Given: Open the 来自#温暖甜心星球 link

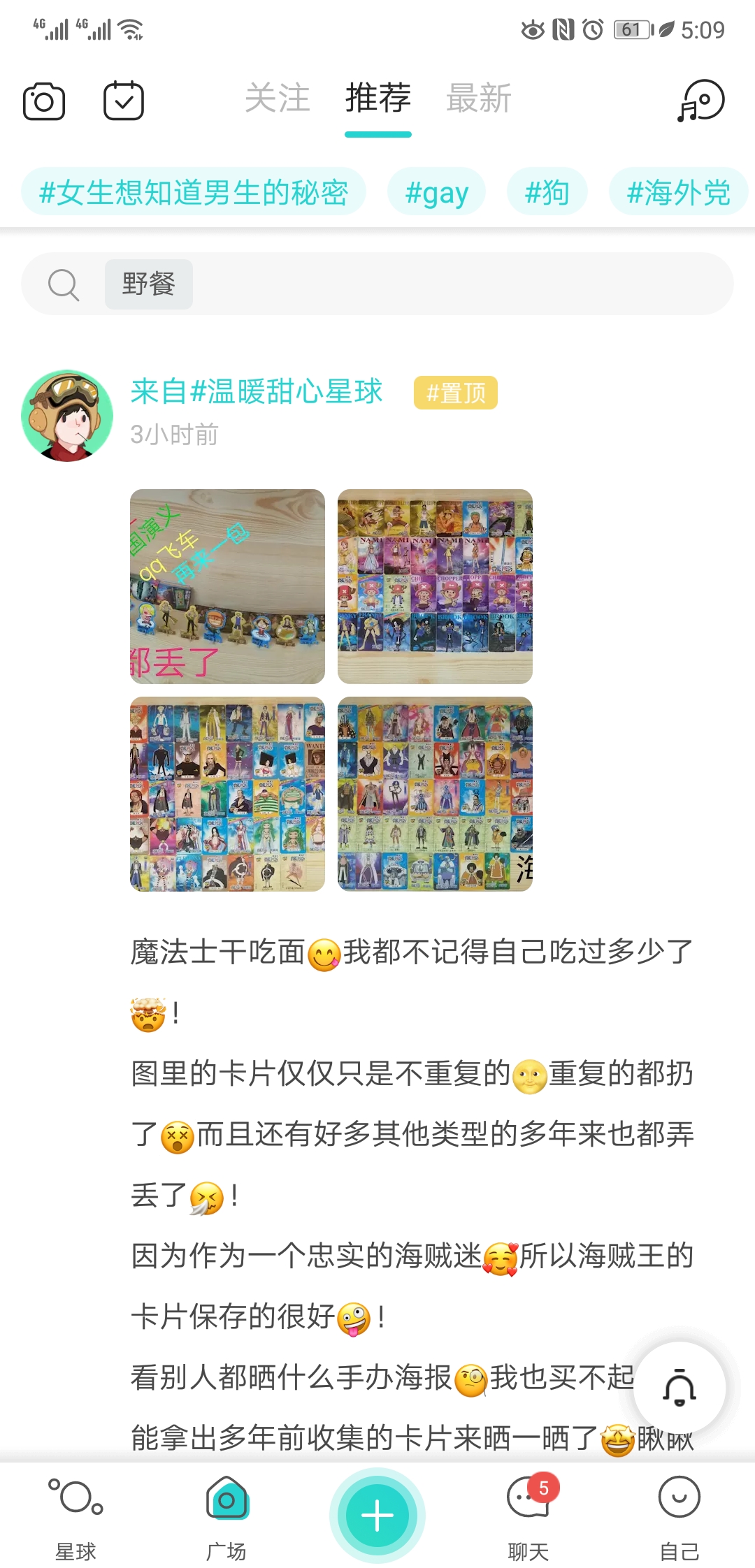Looking at the screenshot, I should pyautogui.click(x=257, y=391).
